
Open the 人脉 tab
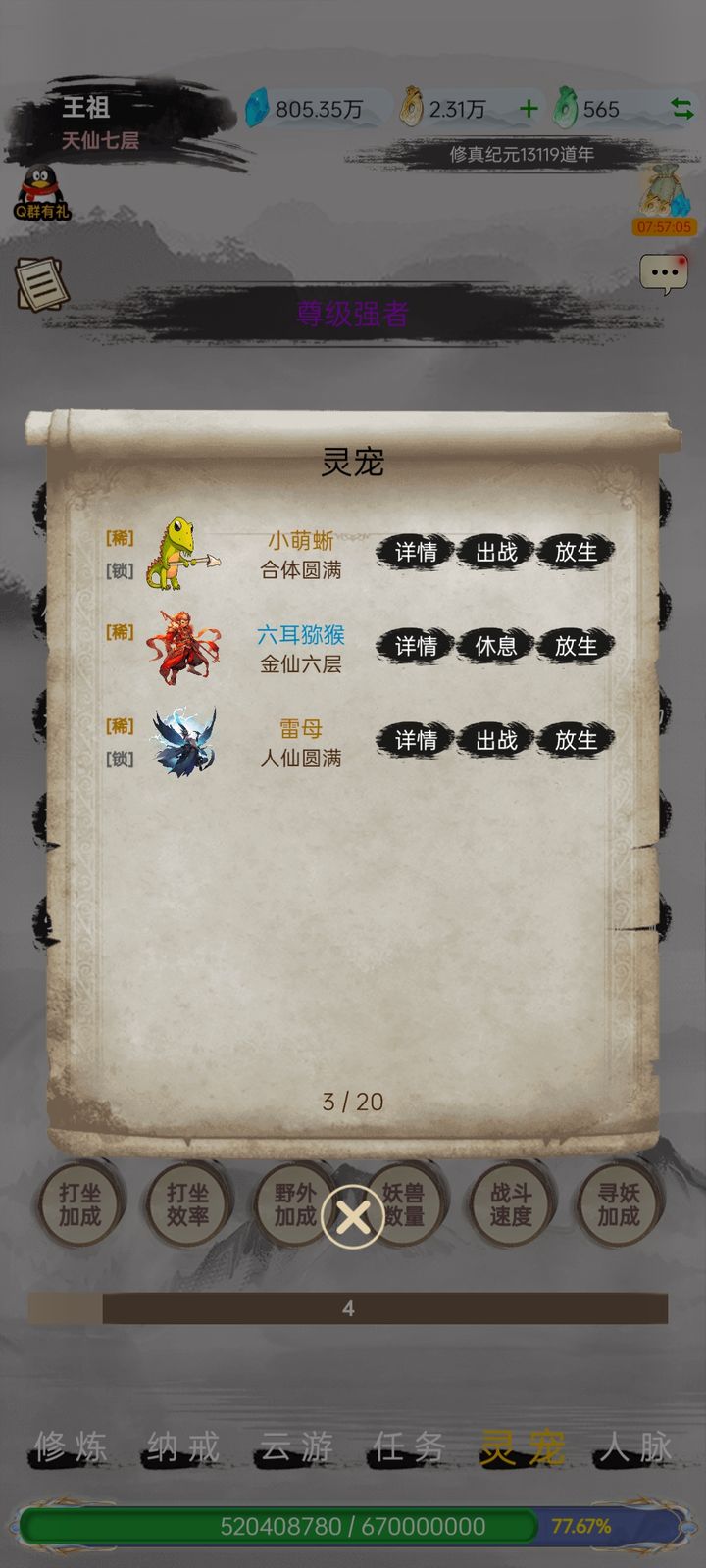pos(635,1446)
